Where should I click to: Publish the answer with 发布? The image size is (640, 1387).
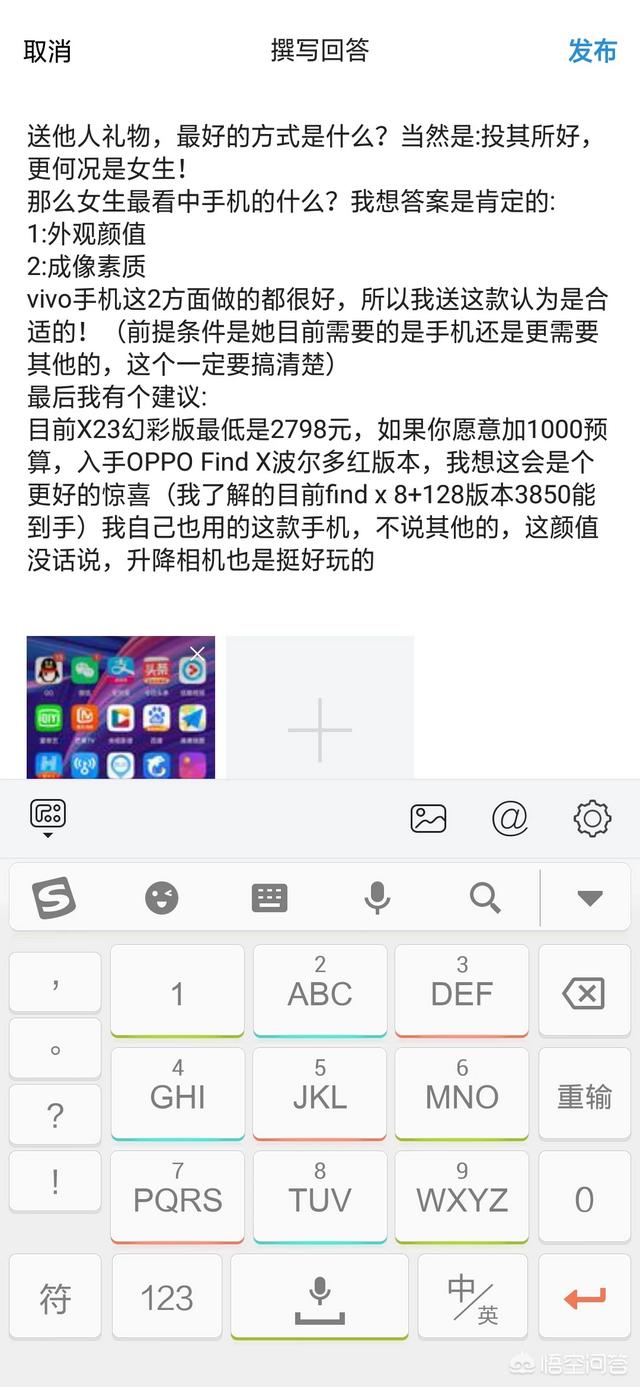[592, 51]
